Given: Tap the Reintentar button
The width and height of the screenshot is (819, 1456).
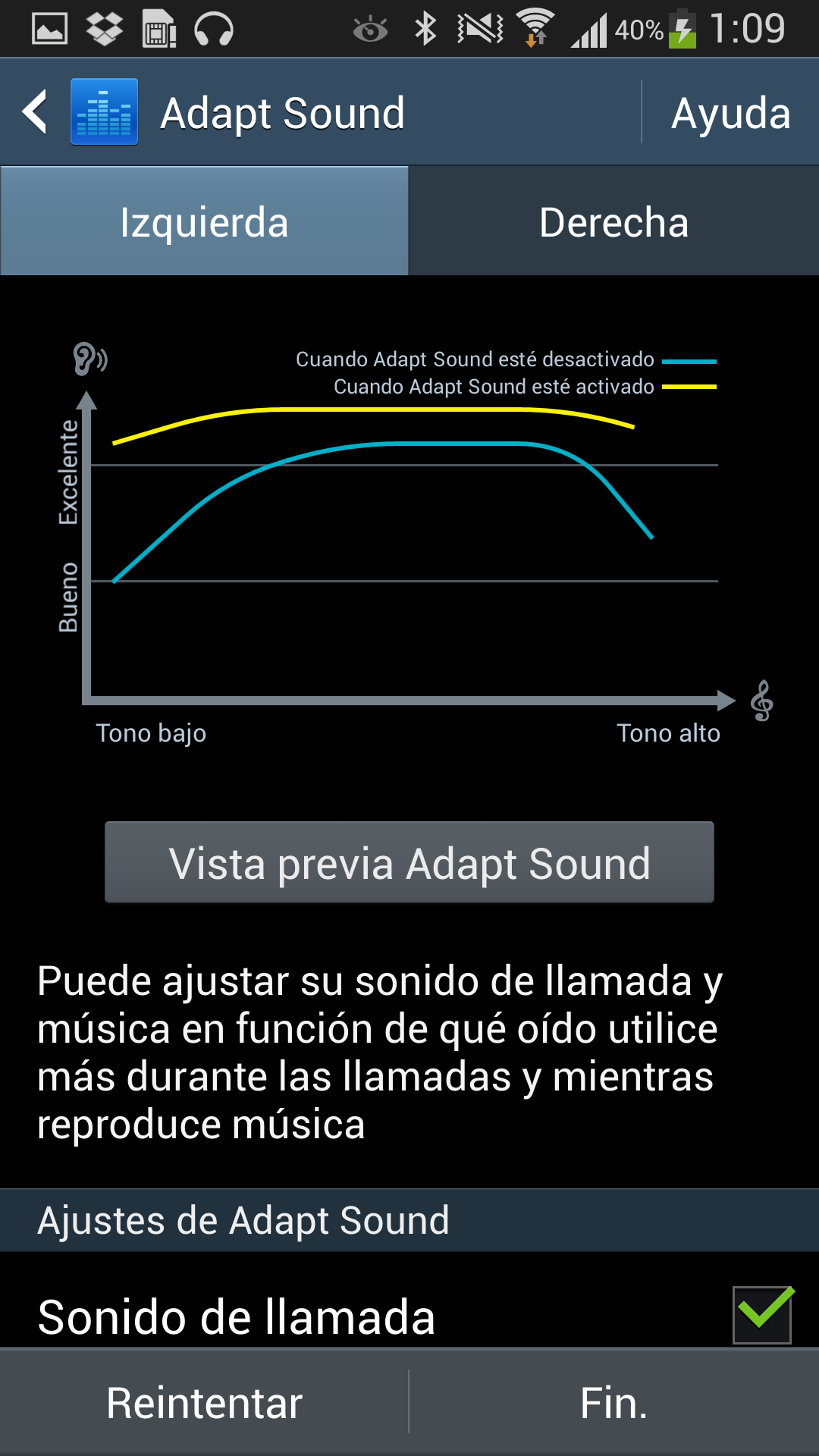Looking at the screenshot, I should (204, 1403).
